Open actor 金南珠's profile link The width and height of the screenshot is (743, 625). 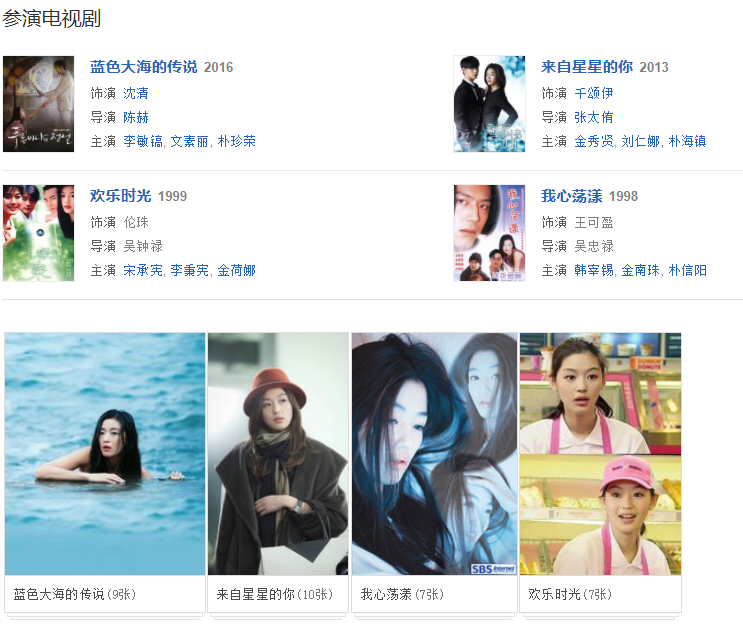pos(640,271)
